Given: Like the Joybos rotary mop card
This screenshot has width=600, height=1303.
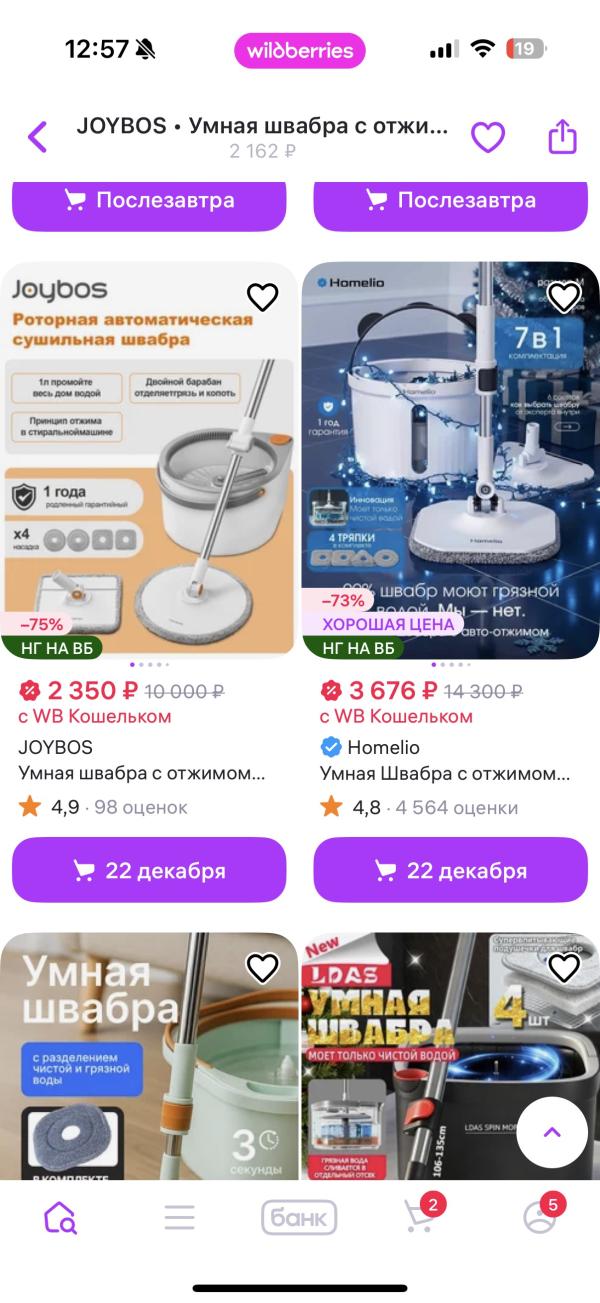Looking at the screenshot, I should pos(262,297).
